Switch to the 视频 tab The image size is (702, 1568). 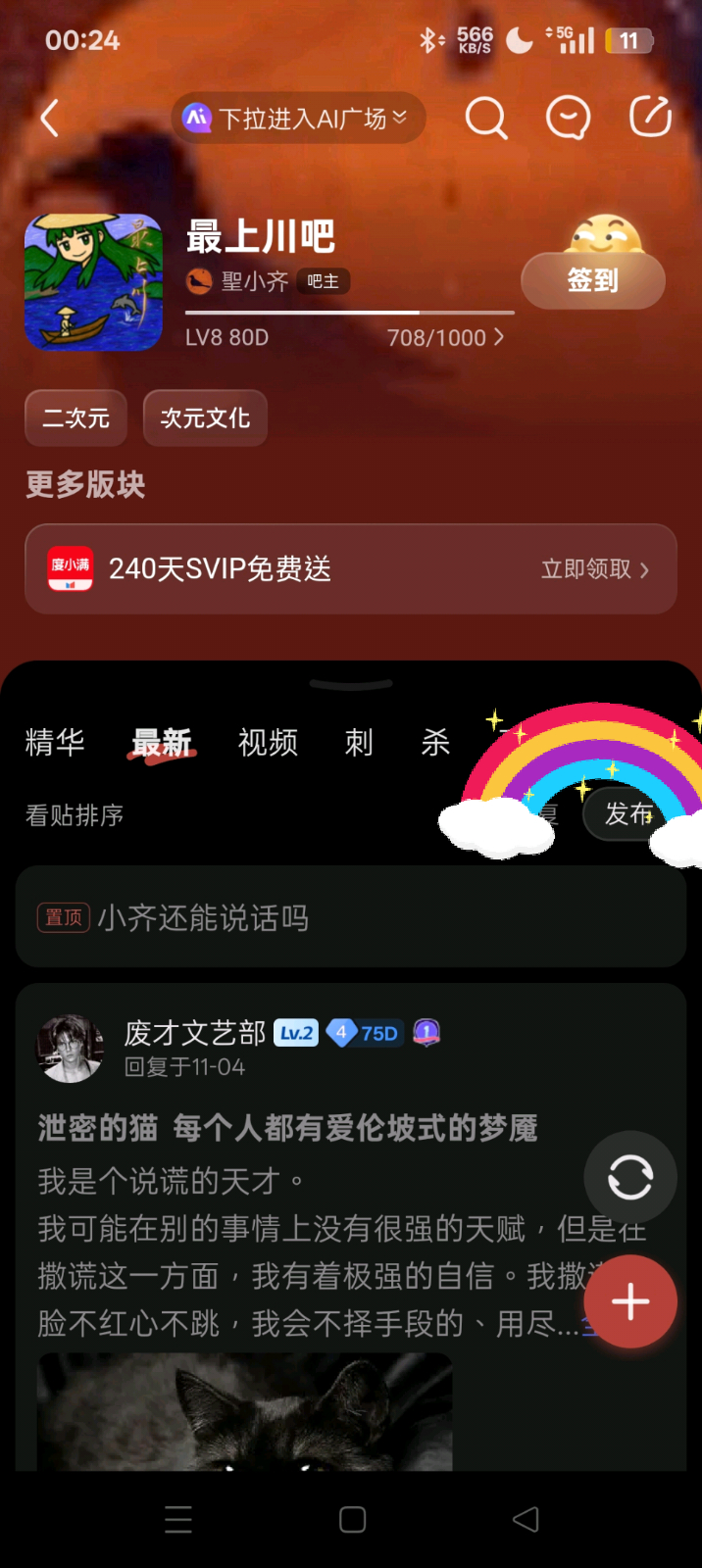(268, 743)
